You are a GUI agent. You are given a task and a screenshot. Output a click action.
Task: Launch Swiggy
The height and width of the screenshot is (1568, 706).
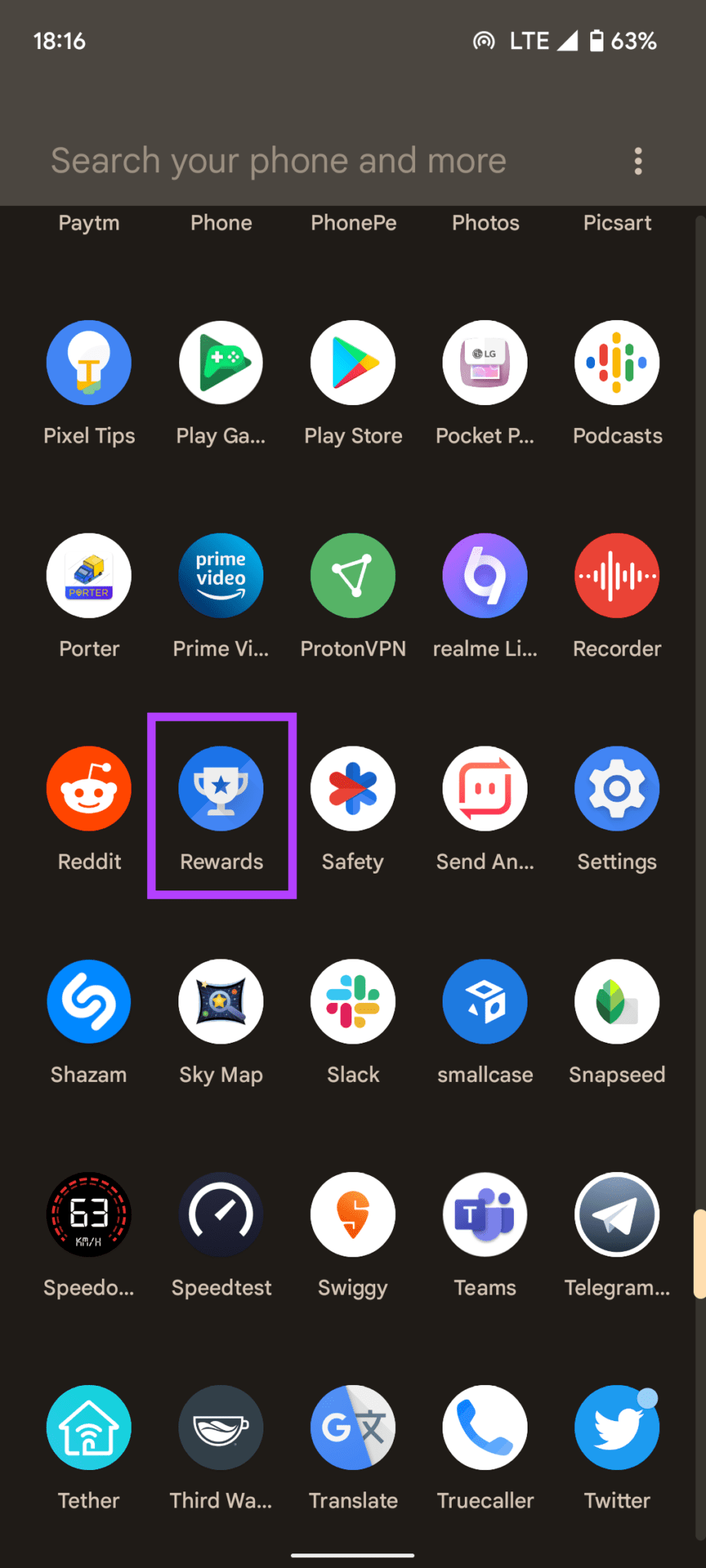coord(353,1215)
